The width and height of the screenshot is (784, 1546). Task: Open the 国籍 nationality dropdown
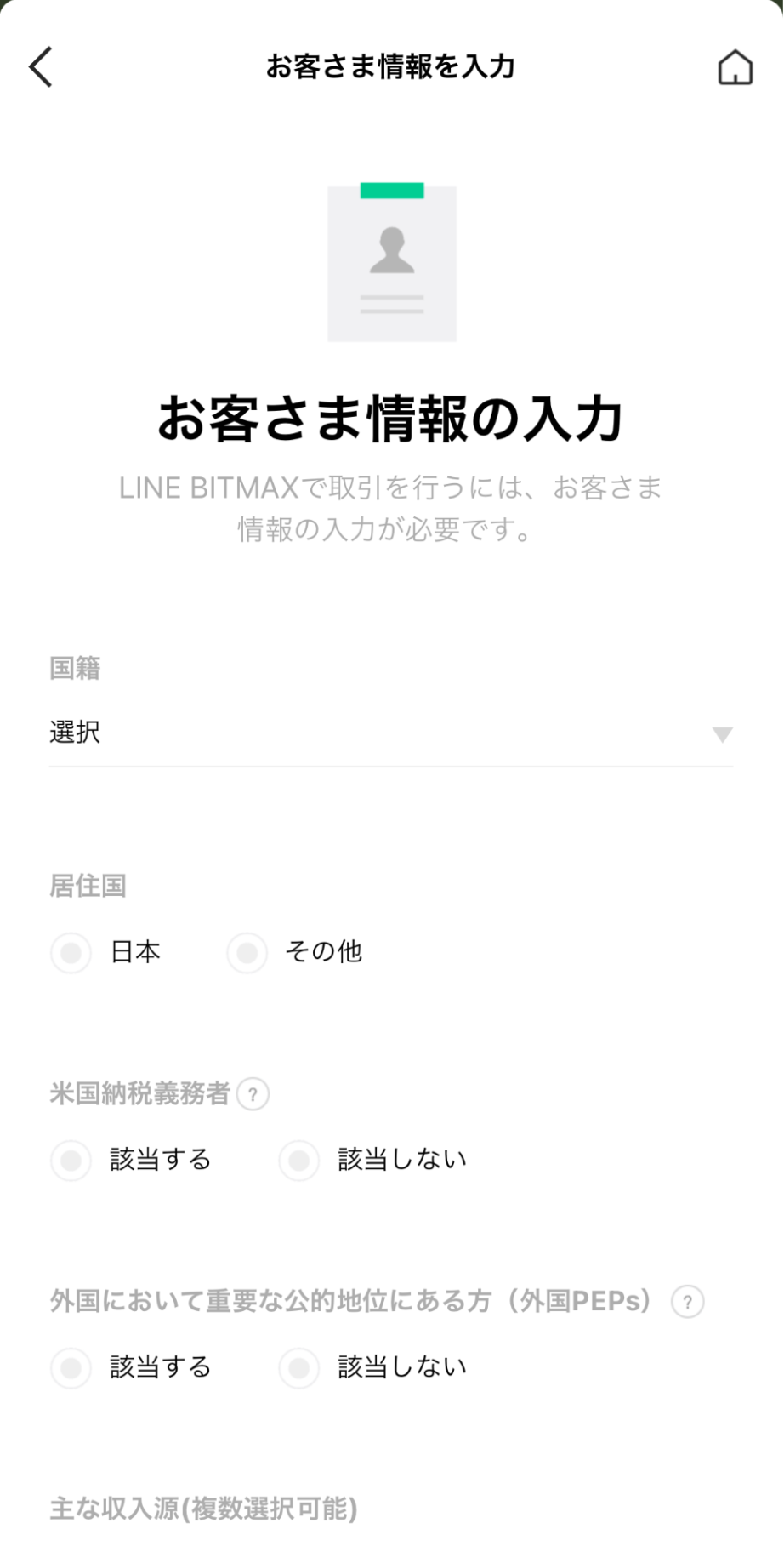(390, 733)
